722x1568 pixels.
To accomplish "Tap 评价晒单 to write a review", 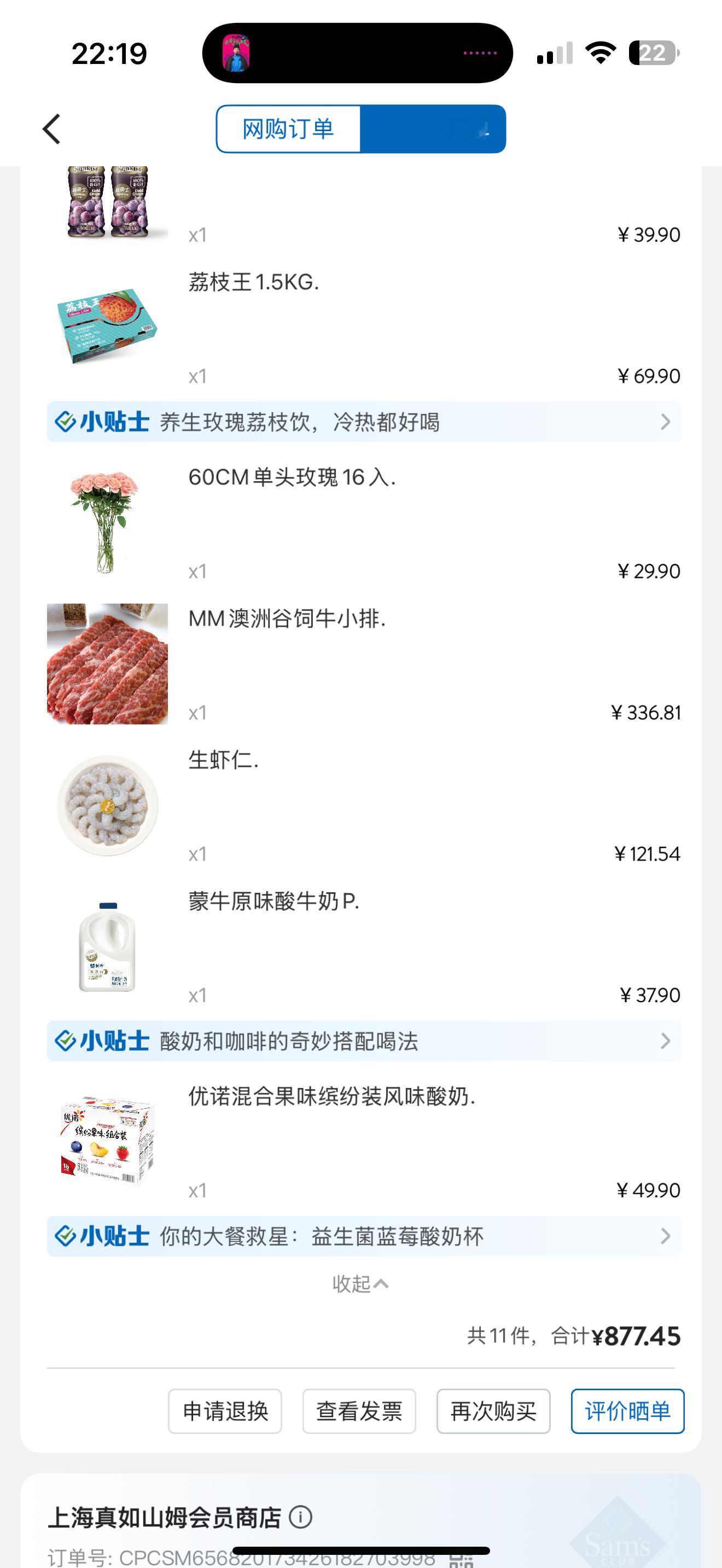I will (627, 1411).
